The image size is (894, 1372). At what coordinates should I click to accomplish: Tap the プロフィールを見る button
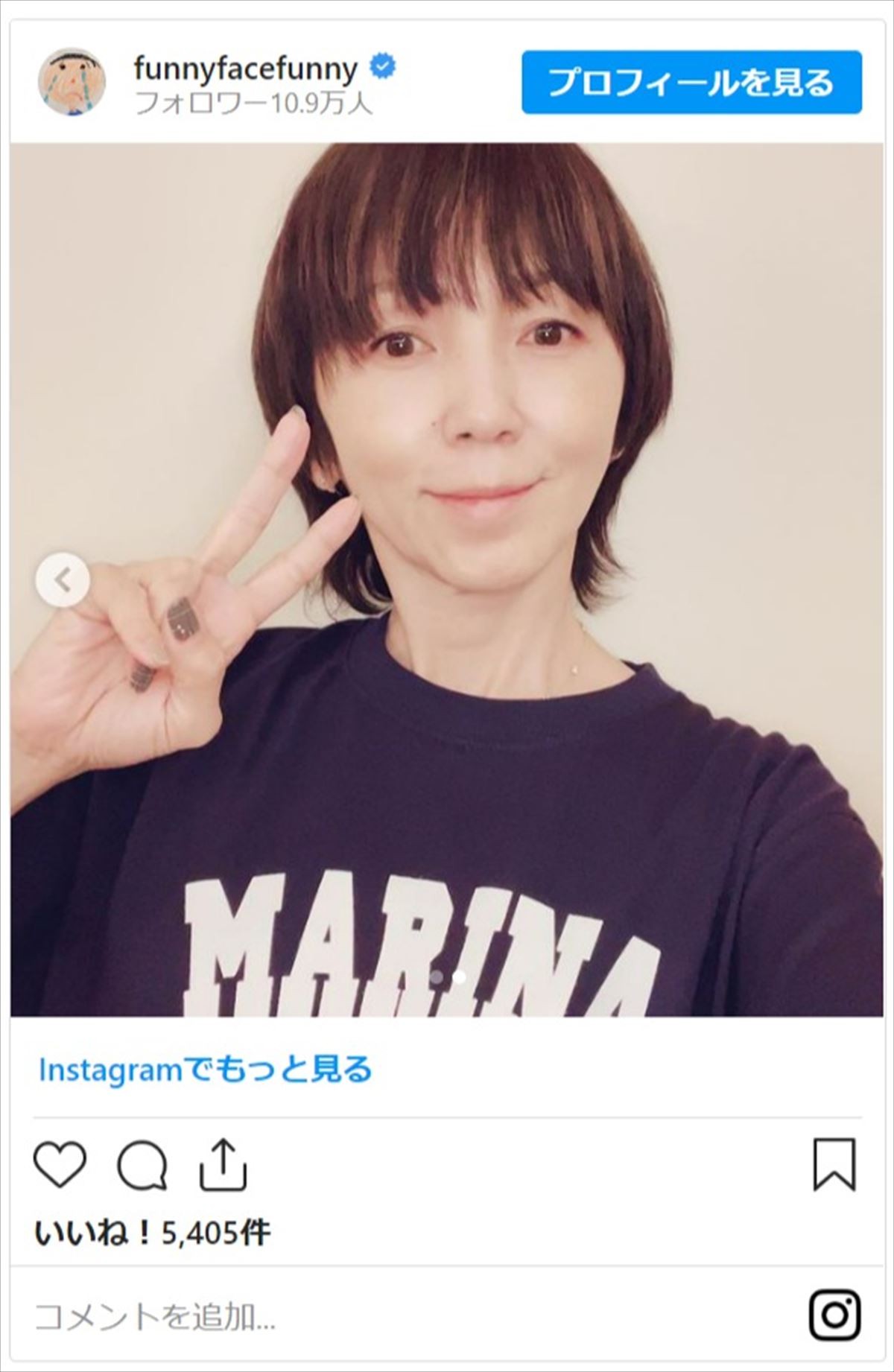691,83
